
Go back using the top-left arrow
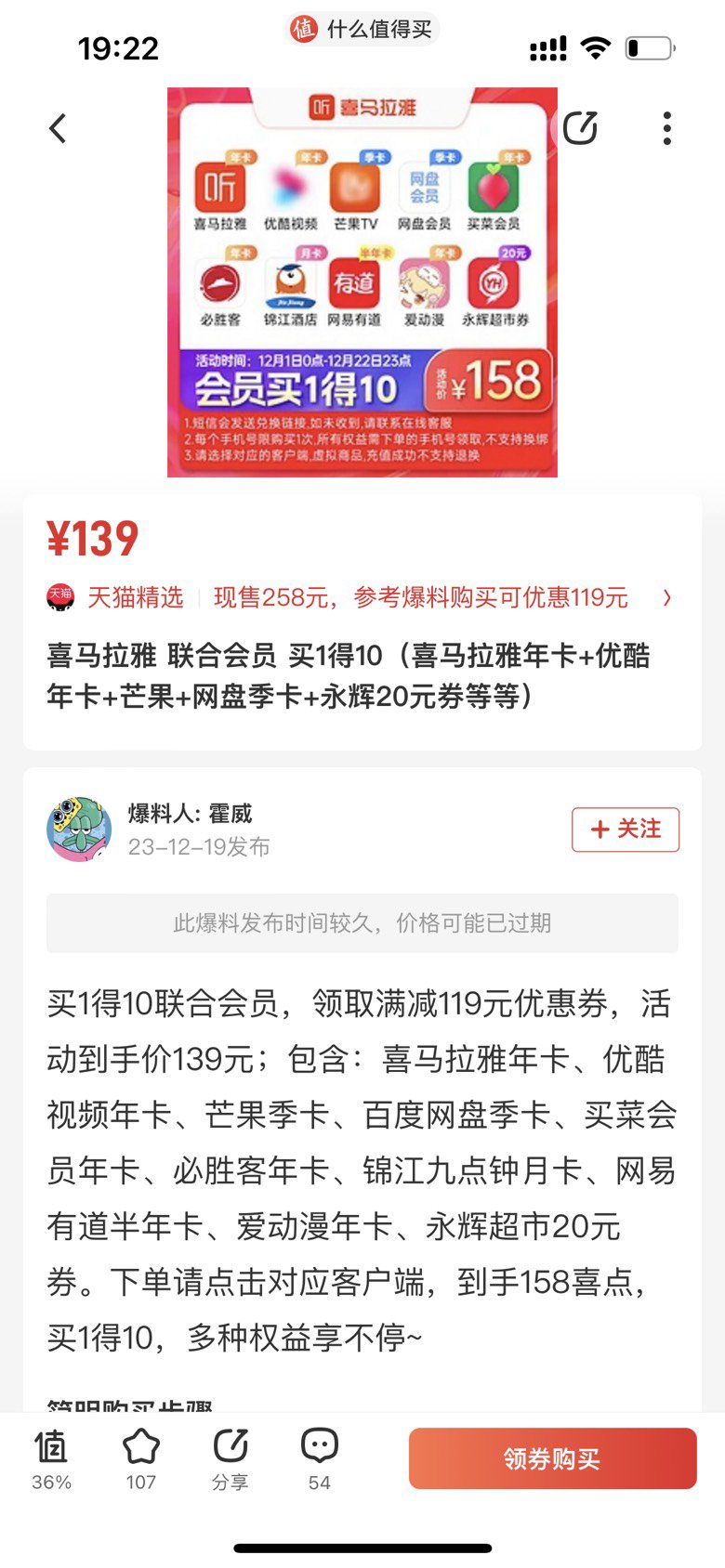[x=58, y=128]
